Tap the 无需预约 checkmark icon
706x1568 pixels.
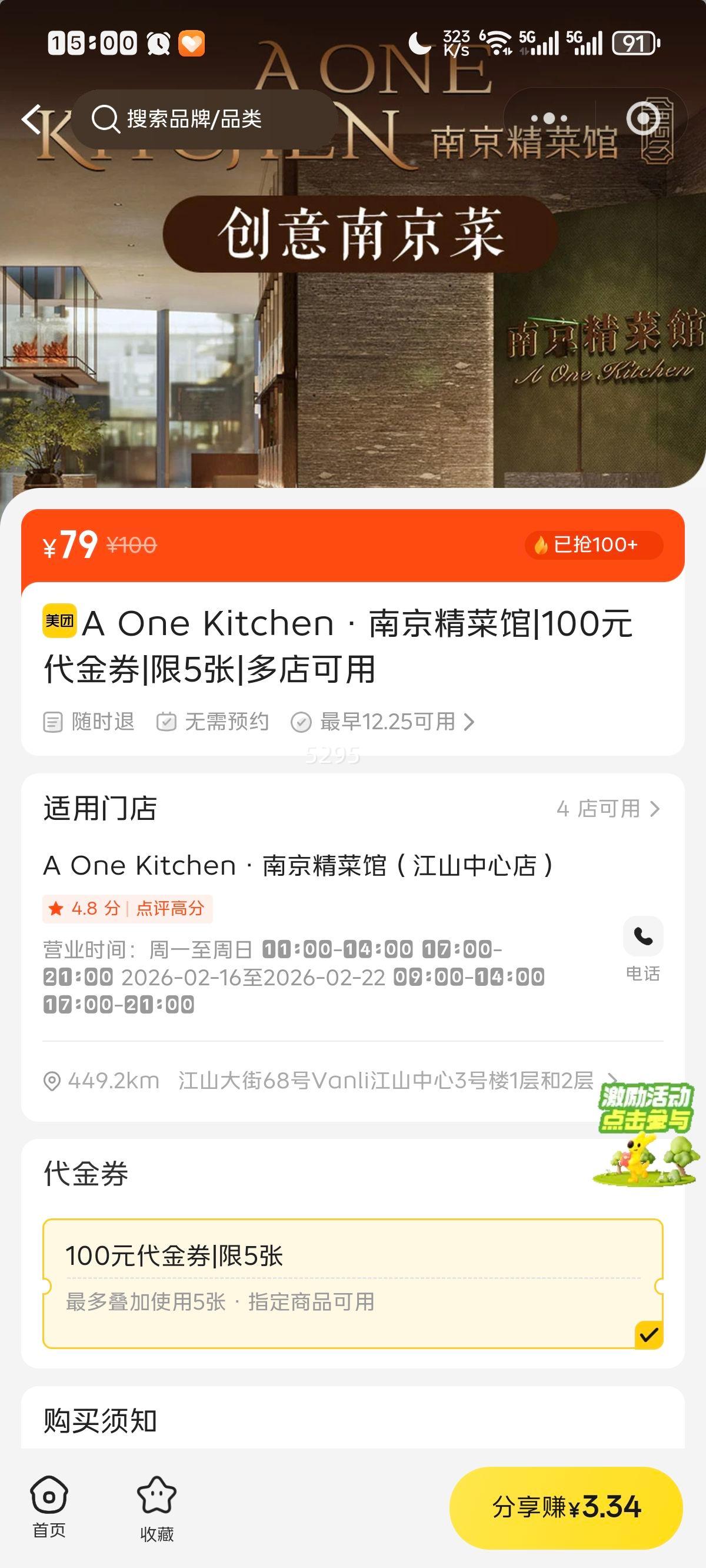[x=166, y=722]
